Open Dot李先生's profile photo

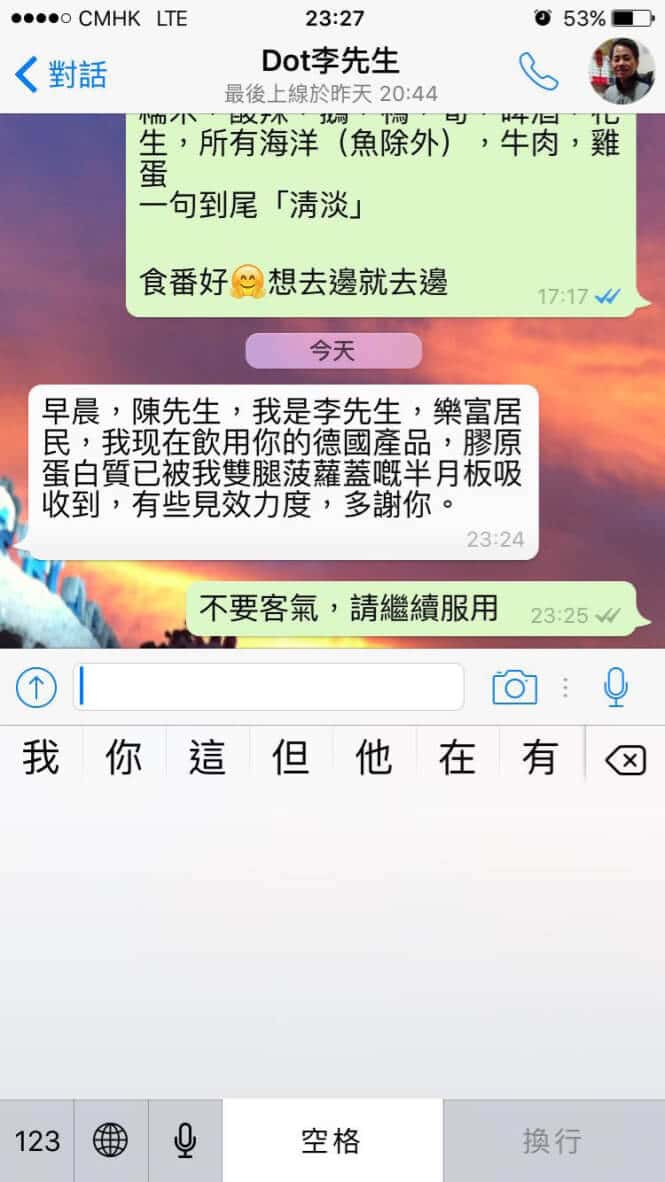pos(622,71)
